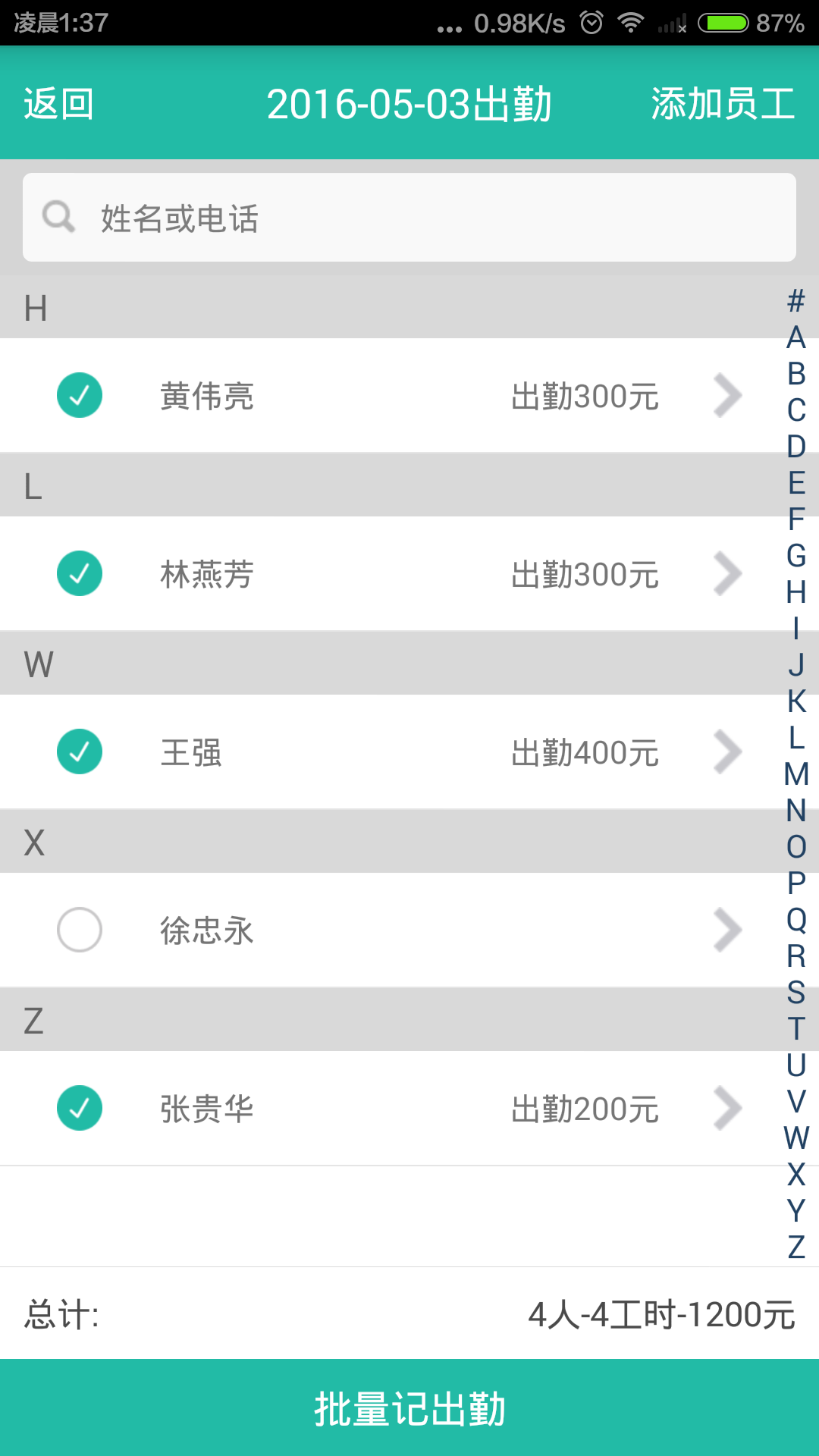This screenshot has height=1456, width=819.
Task: Jump to the # section in index
Action: pyautogui.click(x=796, y=301)
